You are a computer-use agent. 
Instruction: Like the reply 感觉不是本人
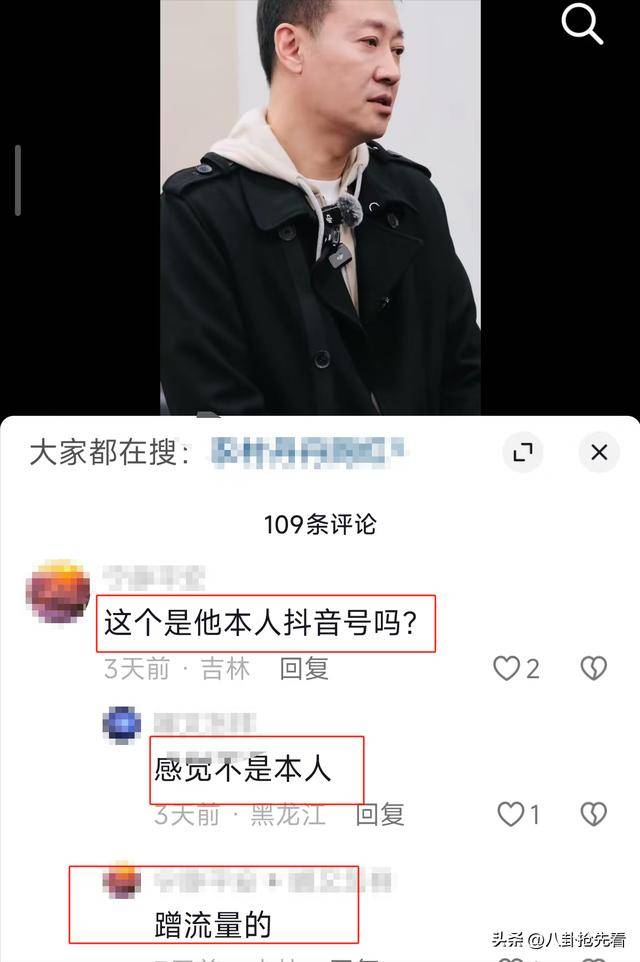(x=511, y=815)
